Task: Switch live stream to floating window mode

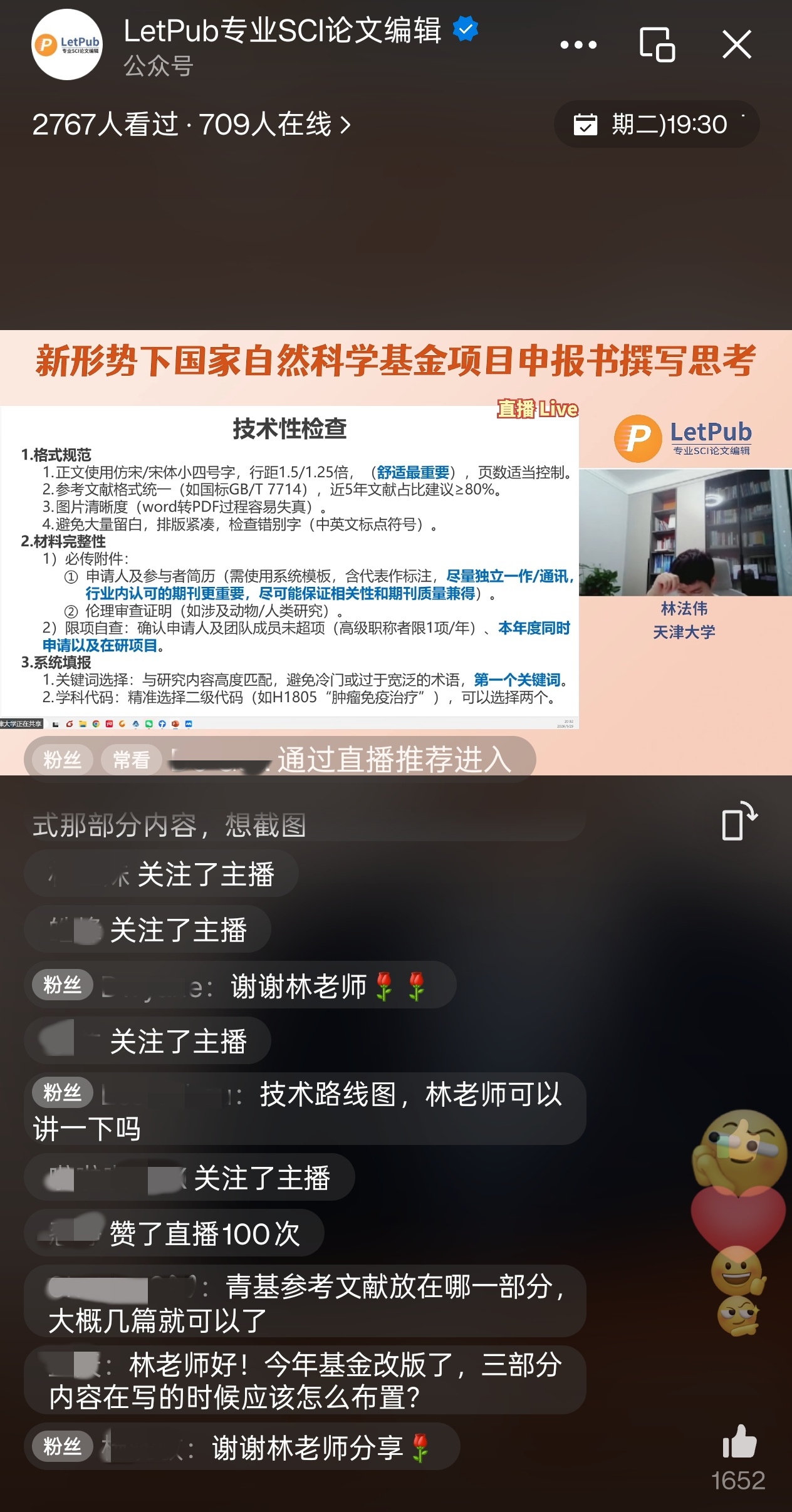Action: [x=657, y=45]
